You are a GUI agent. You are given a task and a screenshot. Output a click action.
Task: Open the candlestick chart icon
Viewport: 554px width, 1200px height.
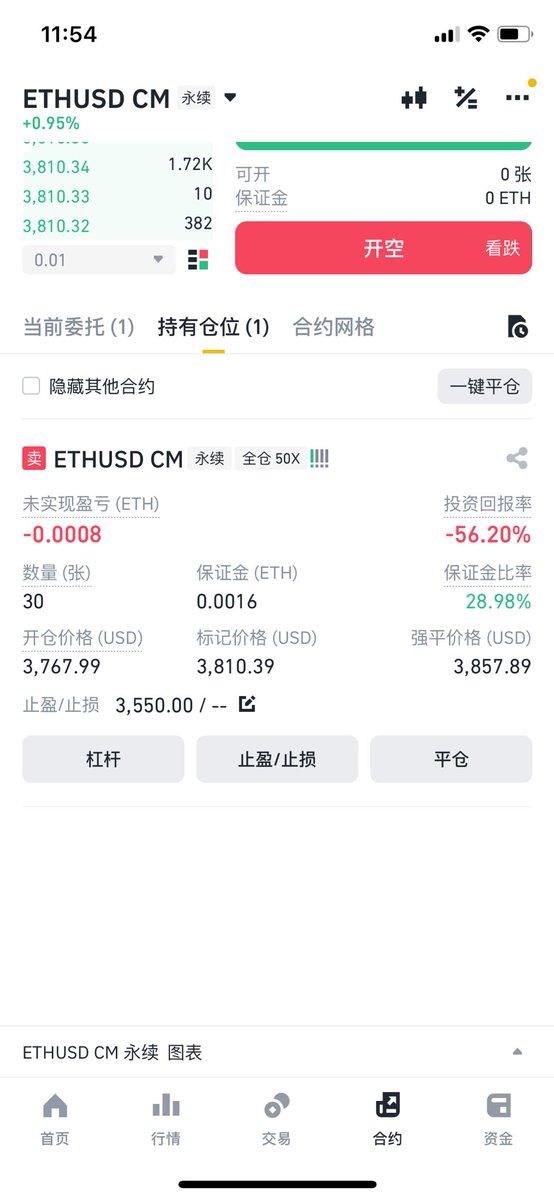coord(414,98)
